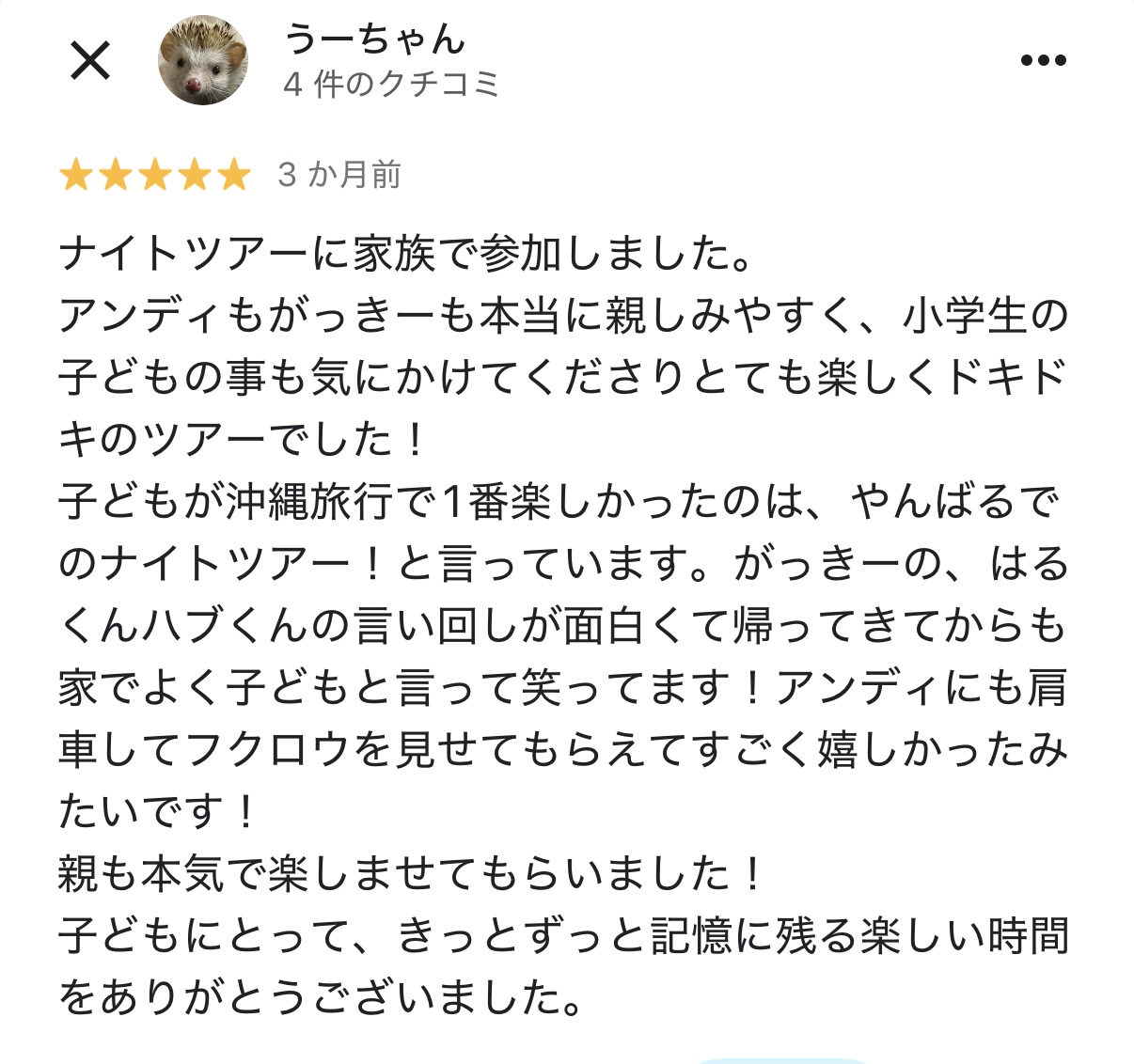The height and width of the screenshot is (1064, 1134).
Task: Open the three-dot overflow menu
Action: [x=1043, y=61]
